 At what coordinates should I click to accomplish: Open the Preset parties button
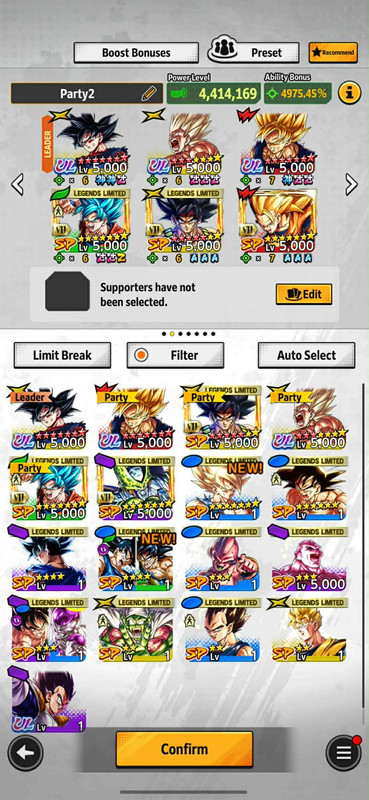pos(254,52)
